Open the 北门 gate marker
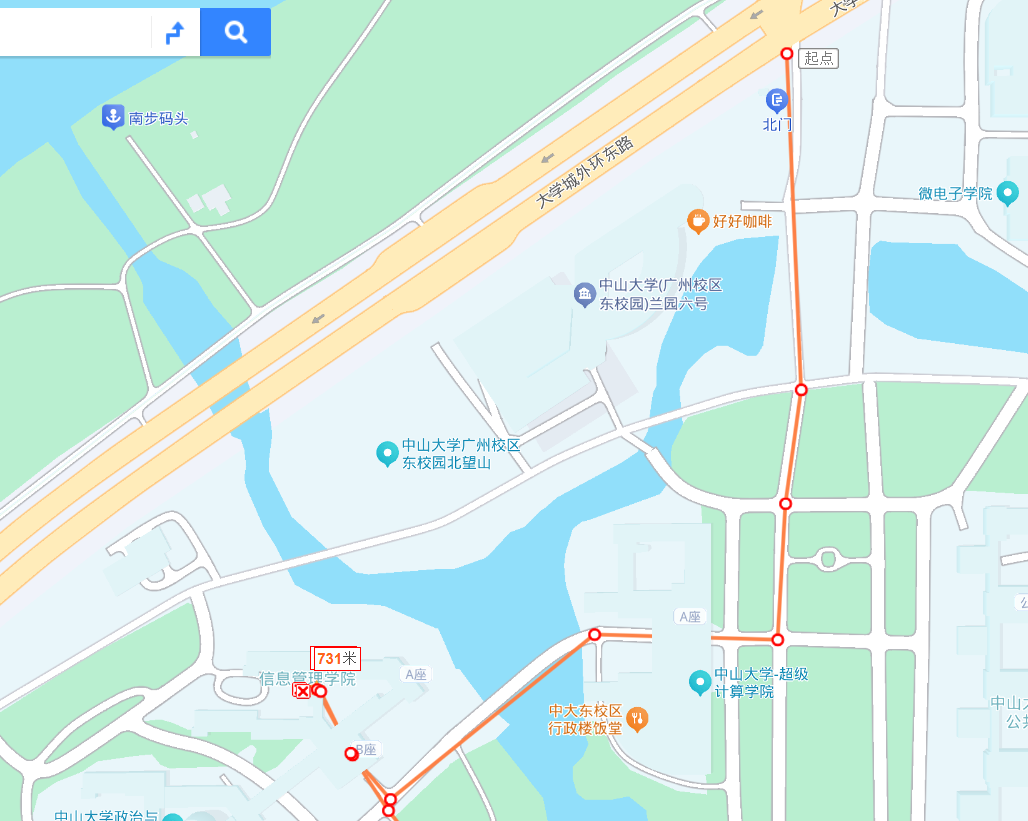 [777, 100]
